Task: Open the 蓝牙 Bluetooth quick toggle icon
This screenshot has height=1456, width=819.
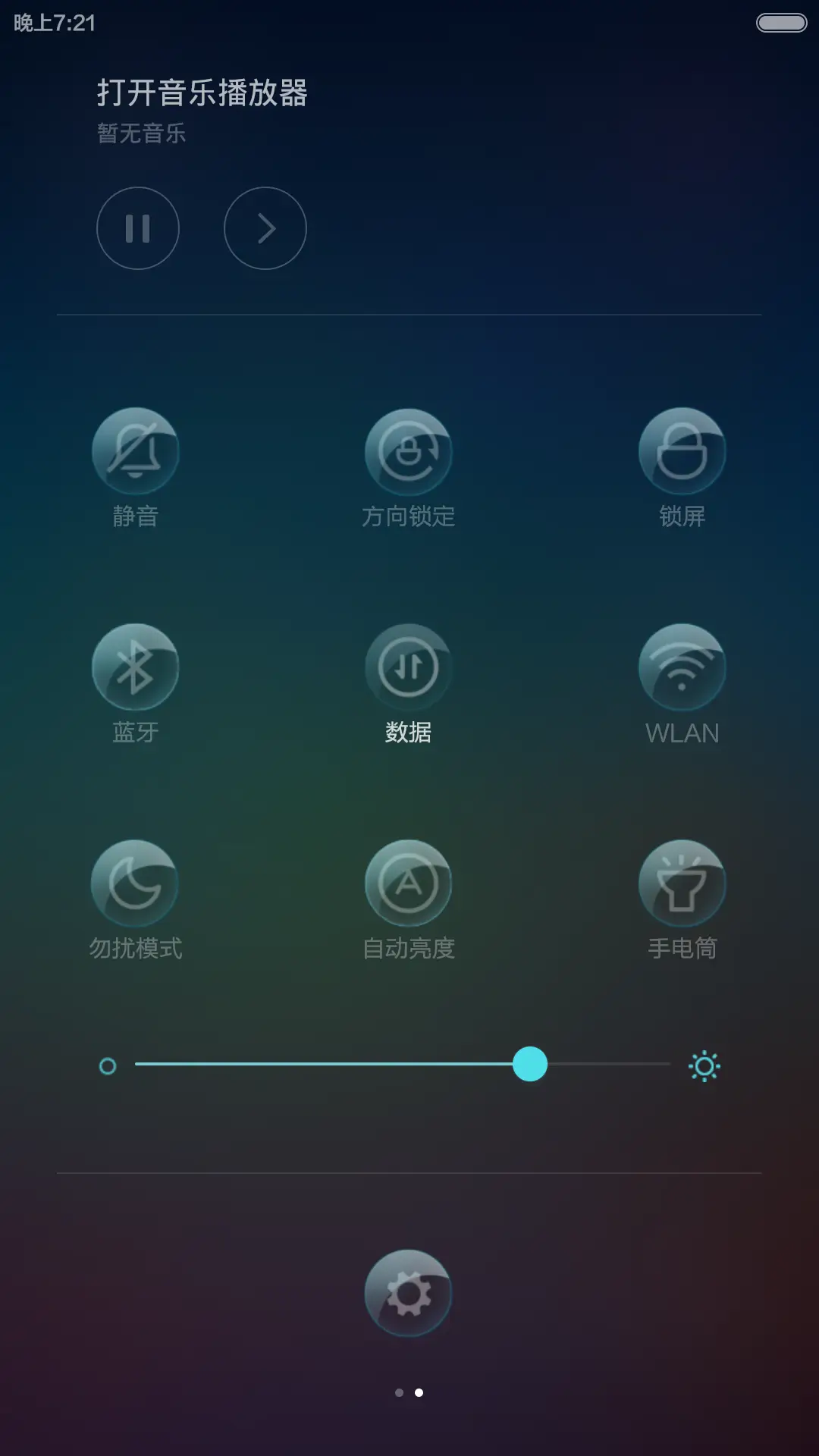Action: click(x=136, y=666)
